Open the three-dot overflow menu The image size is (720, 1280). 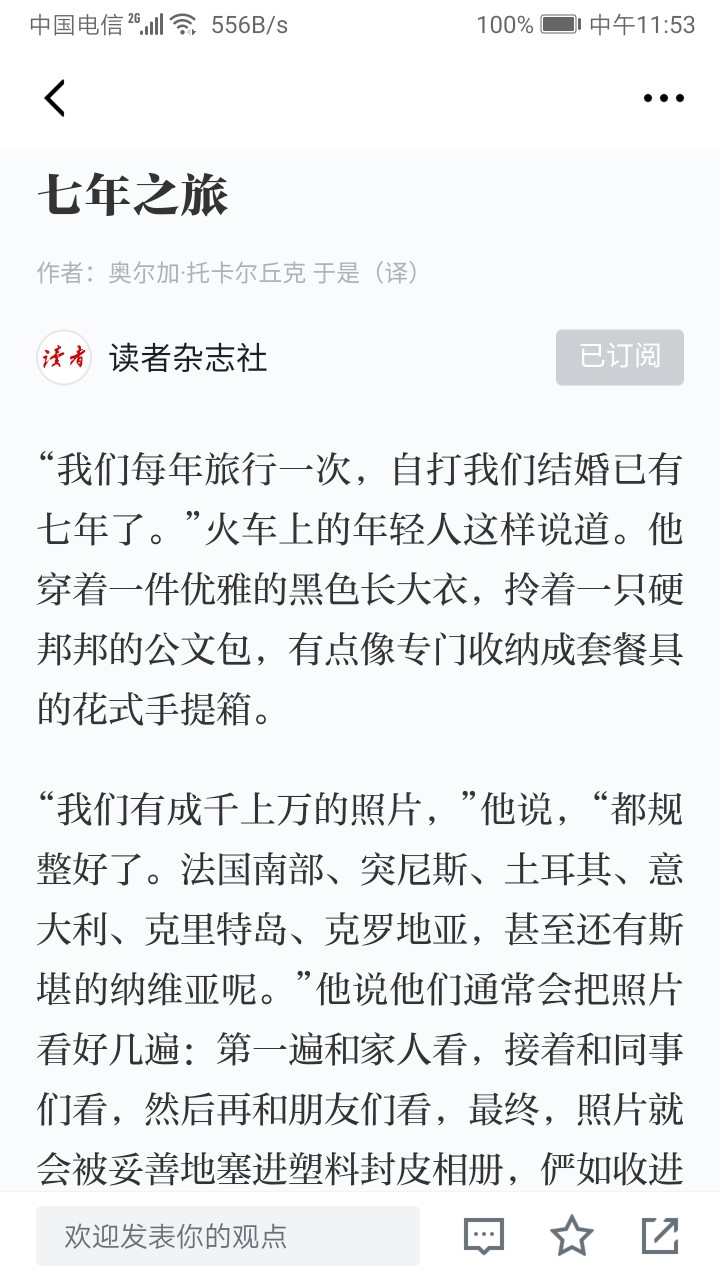(663, 98)
